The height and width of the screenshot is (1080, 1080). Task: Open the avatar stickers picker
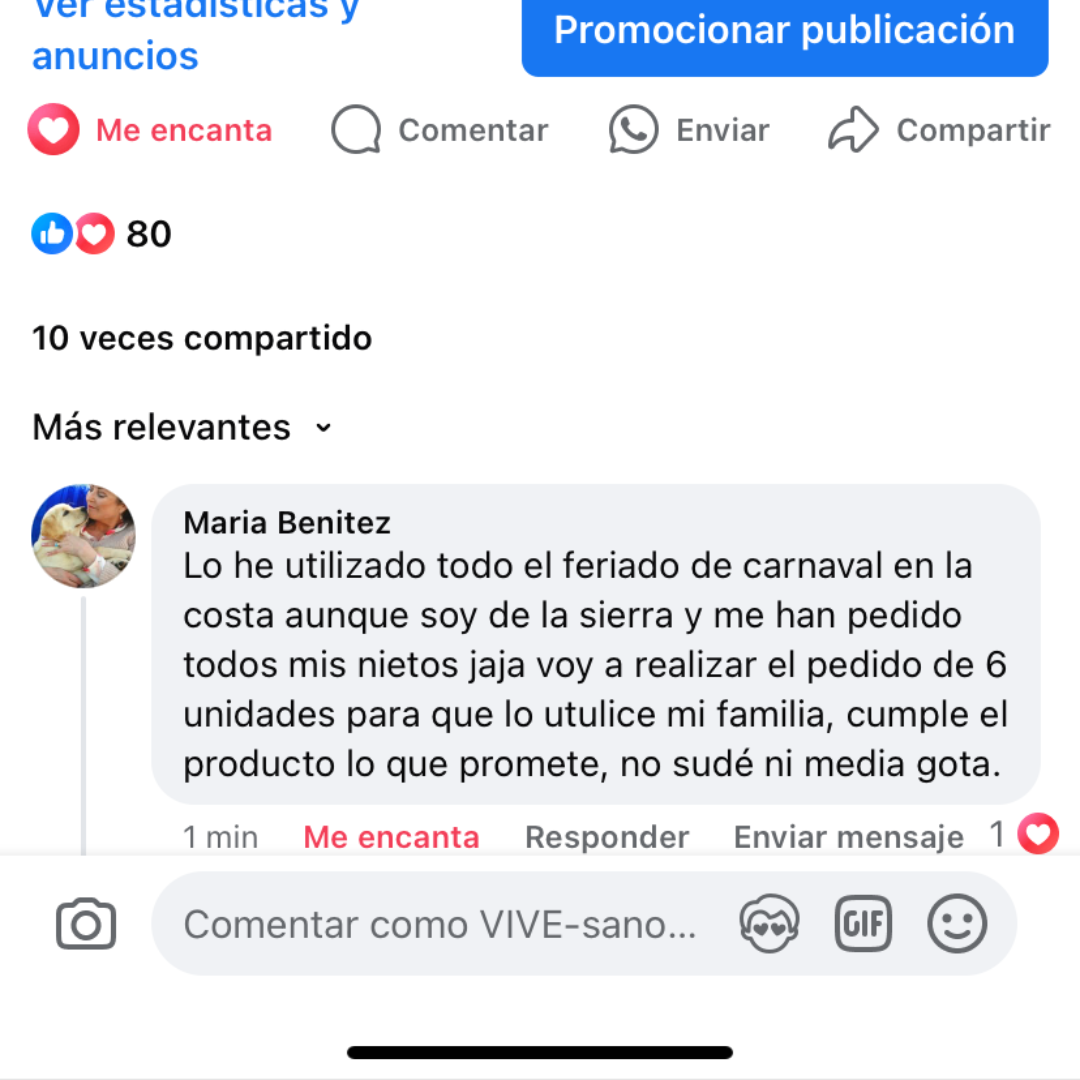(x=769, y=924)
